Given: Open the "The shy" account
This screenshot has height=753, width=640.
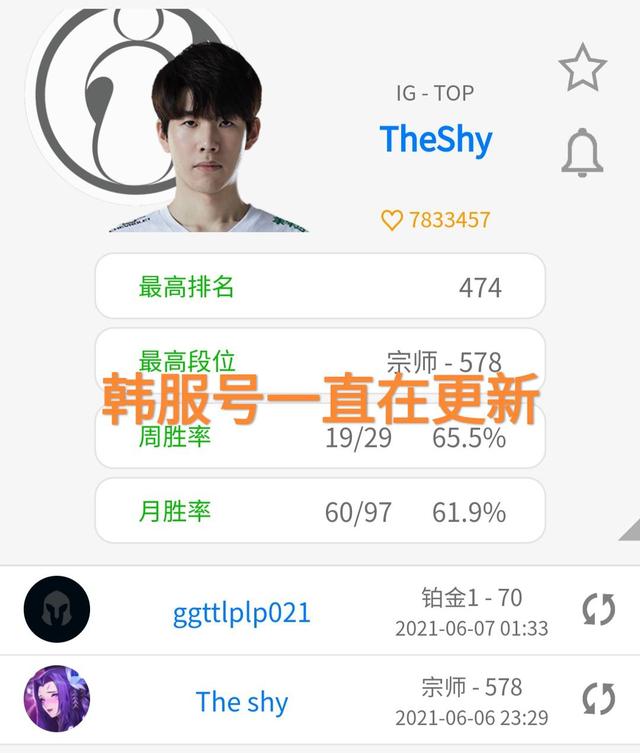Looking at the screenshot, I should [x=241, y=701].
